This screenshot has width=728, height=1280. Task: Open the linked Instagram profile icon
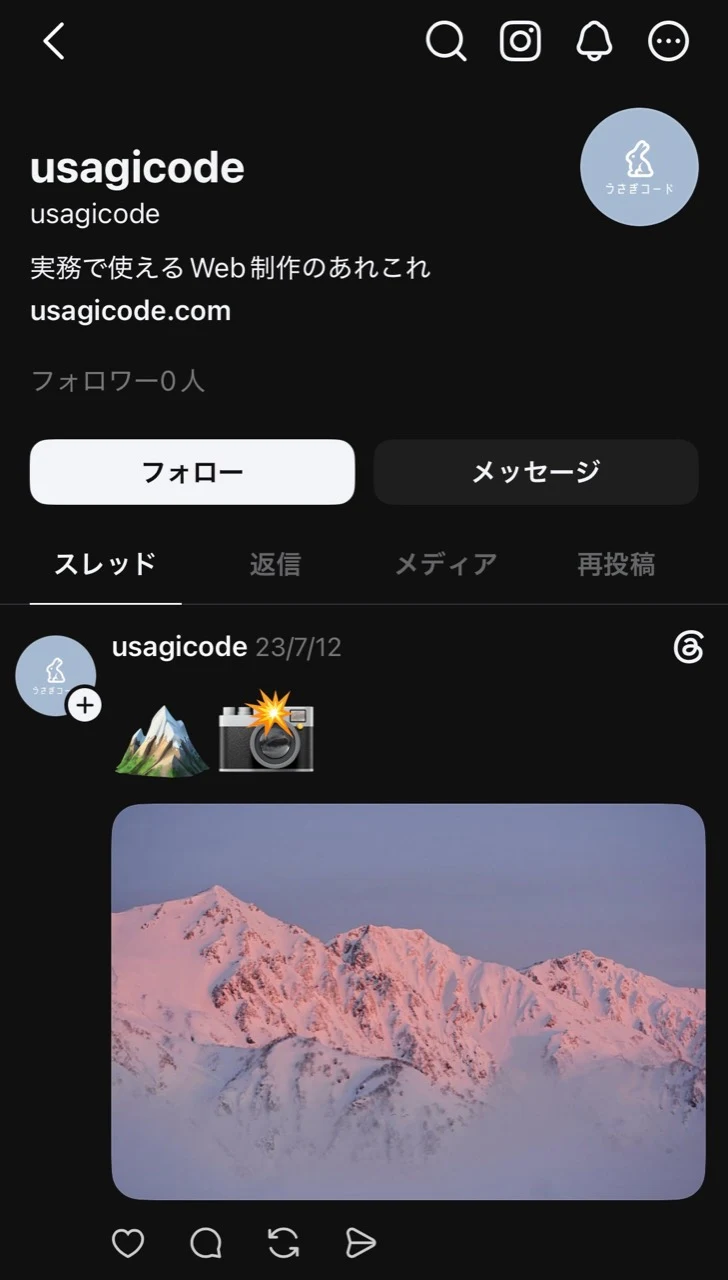click(x=520, y=42)
